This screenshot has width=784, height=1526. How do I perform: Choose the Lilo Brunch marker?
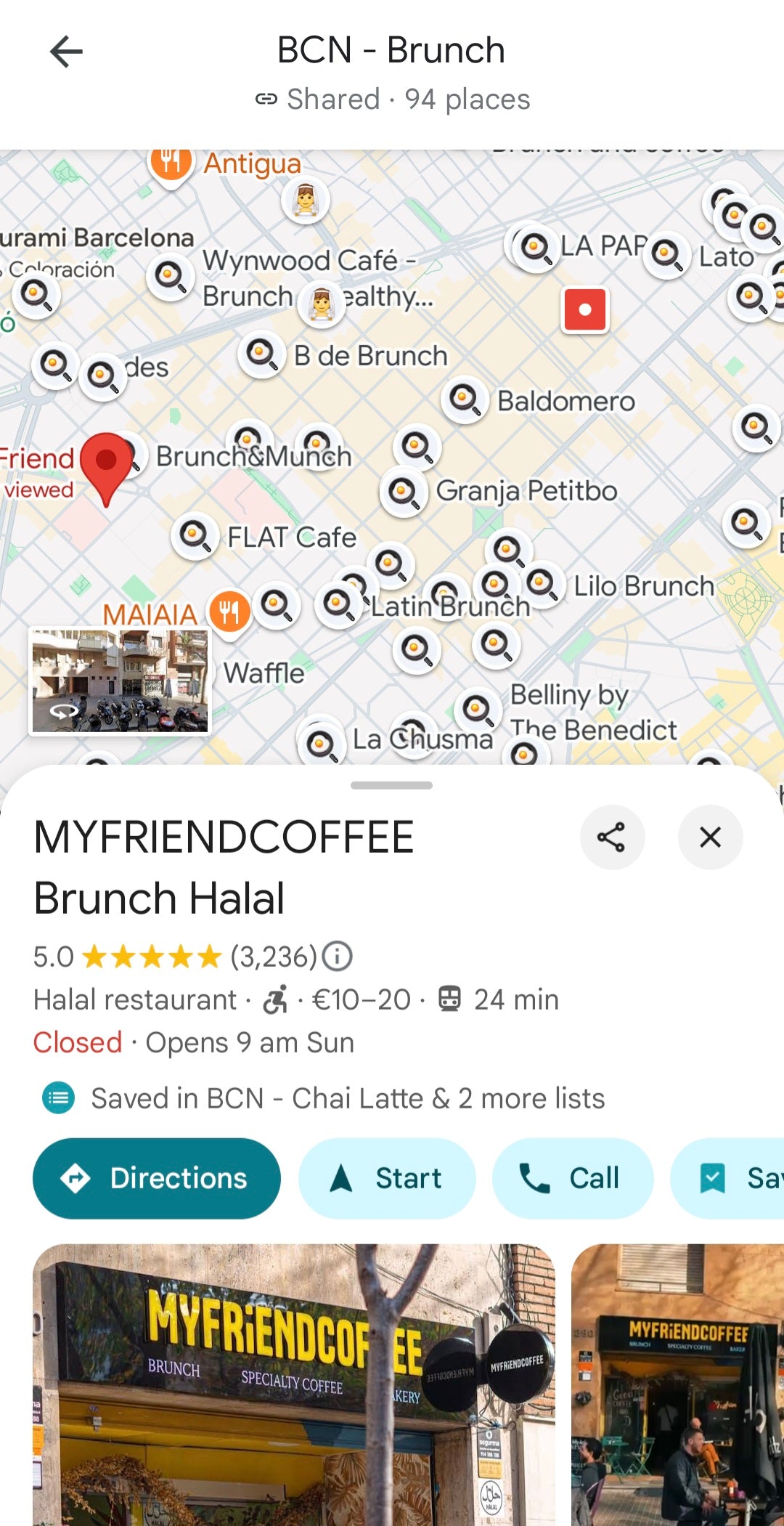542,585
